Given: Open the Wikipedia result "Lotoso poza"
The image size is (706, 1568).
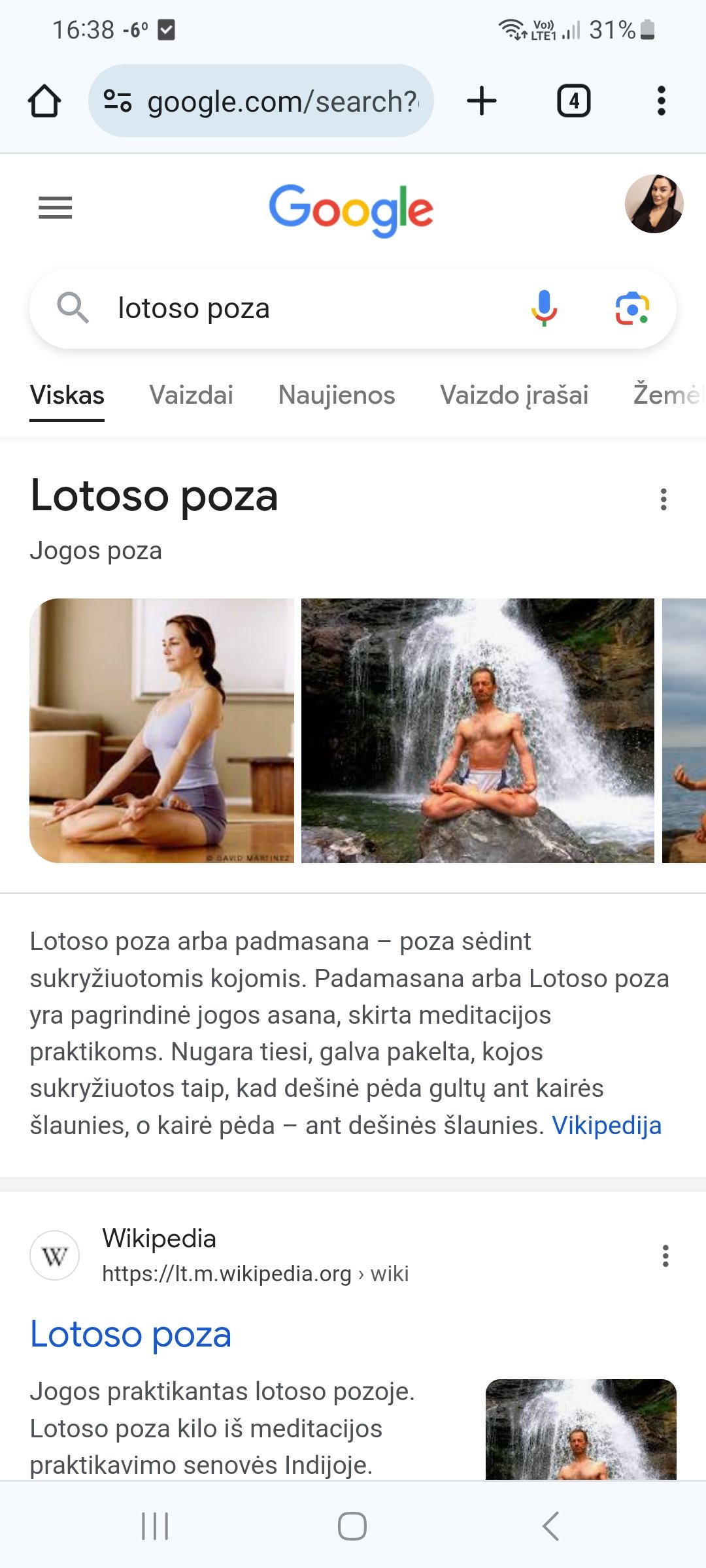Looking at the screenshot, I should pyautogui.click(x=131, y=1334).
